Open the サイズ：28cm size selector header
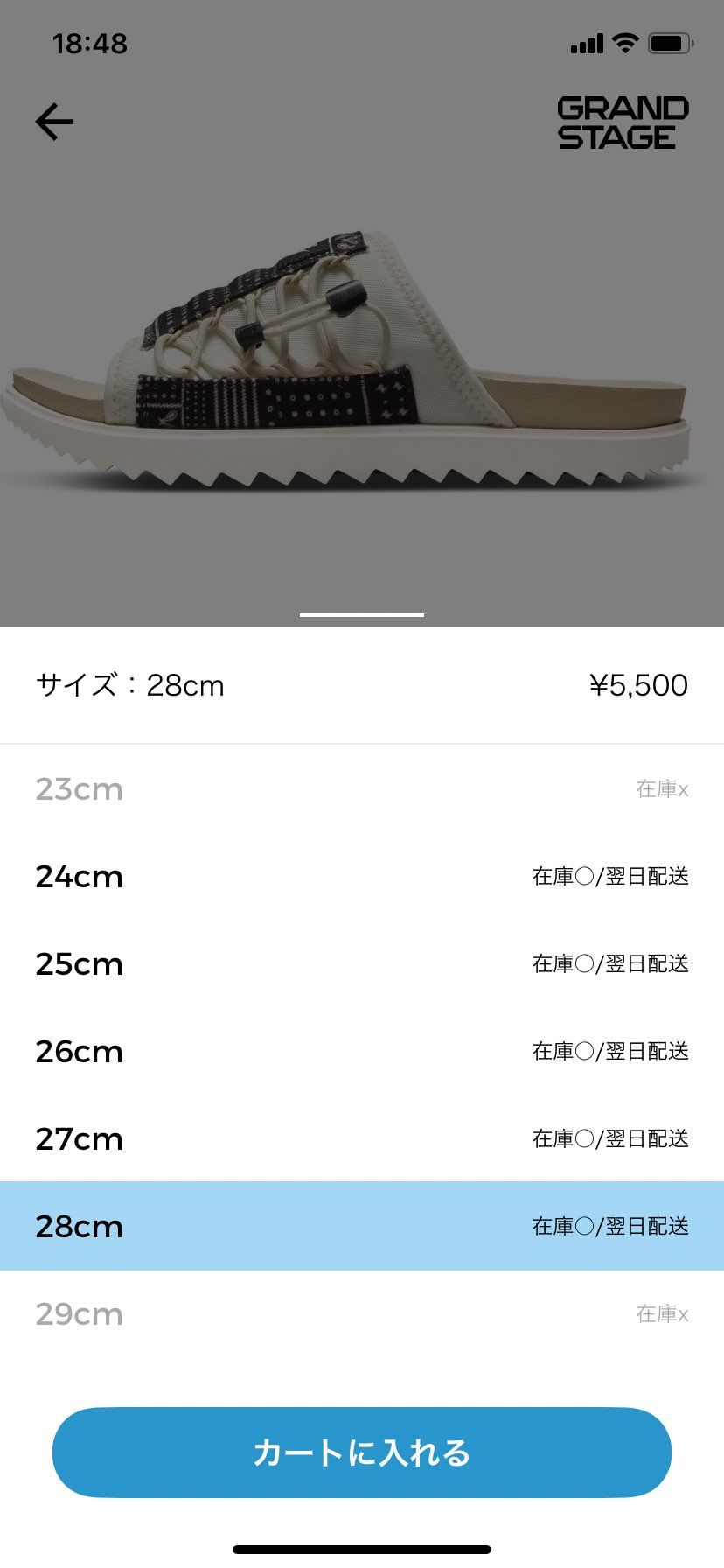The image size is (724, 1568). click(x=129, y=685)
